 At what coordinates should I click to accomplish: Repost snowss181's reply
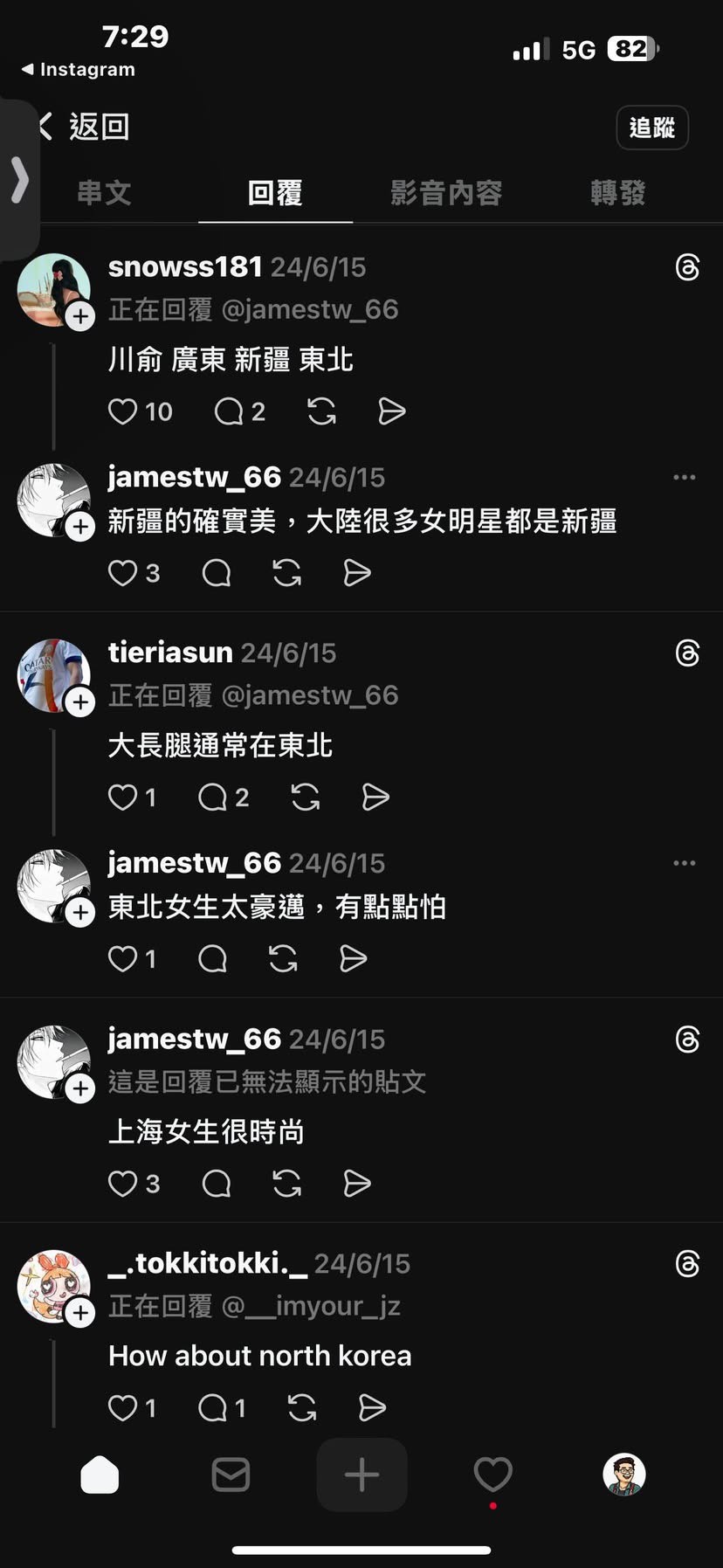[x=321, y=411]
